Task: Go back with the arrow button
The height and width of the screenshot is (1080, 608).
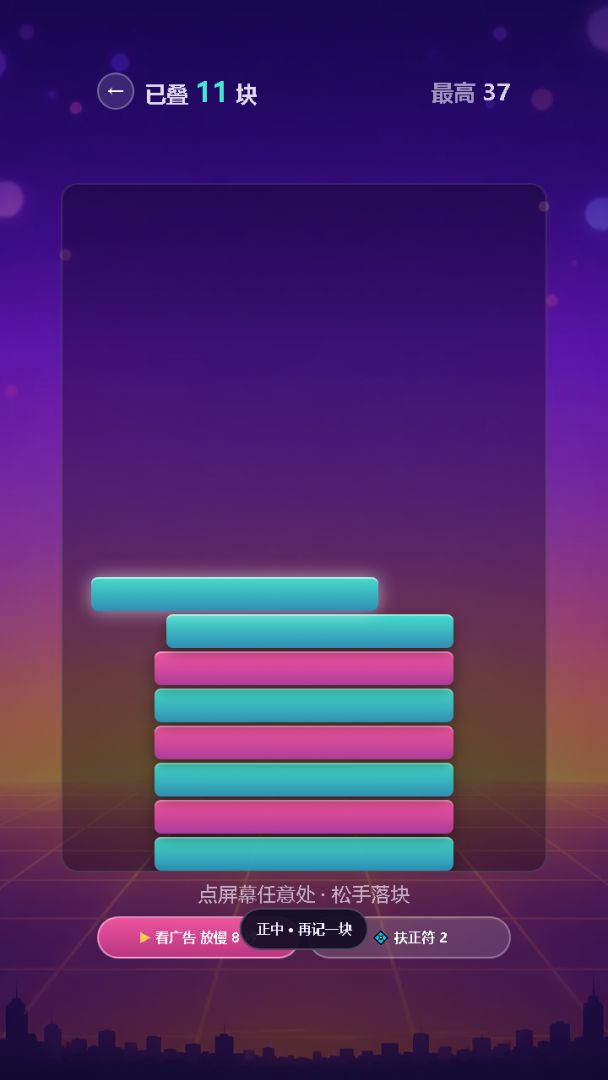Action: click(116, 91)
